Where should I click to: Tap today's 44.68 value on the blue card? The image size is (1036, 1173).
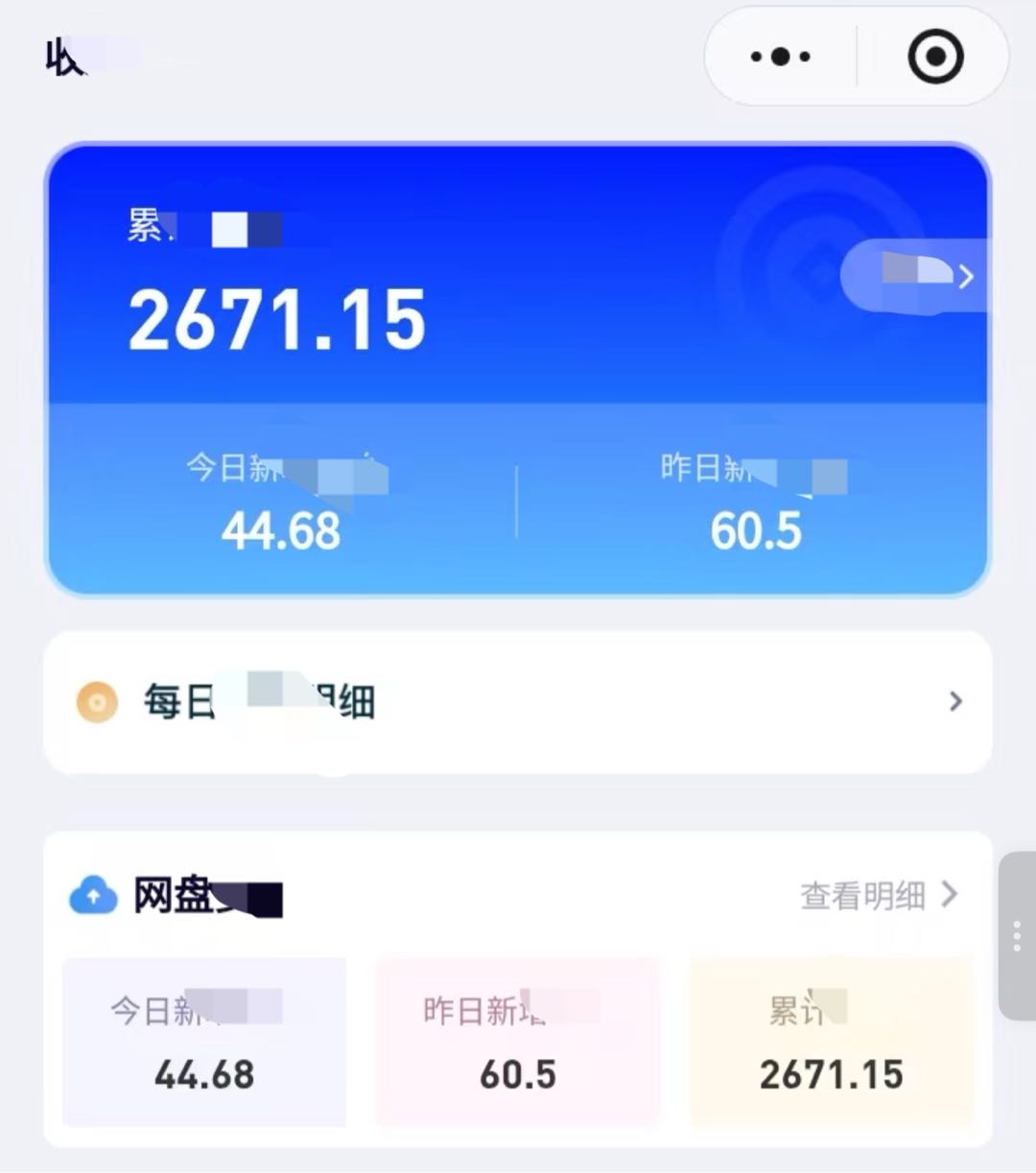[x=280, y=528]
